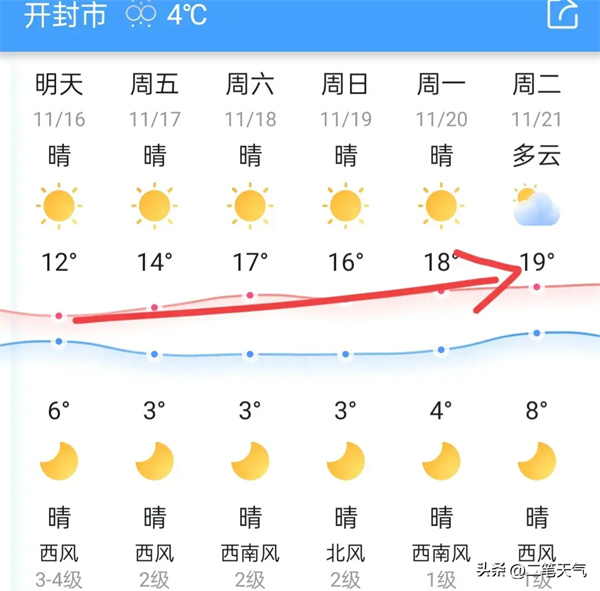Viewport: 600px width, 591px height.
Task: View the 周五 11/17 forecast column
Action: click(x=155, y=100)
